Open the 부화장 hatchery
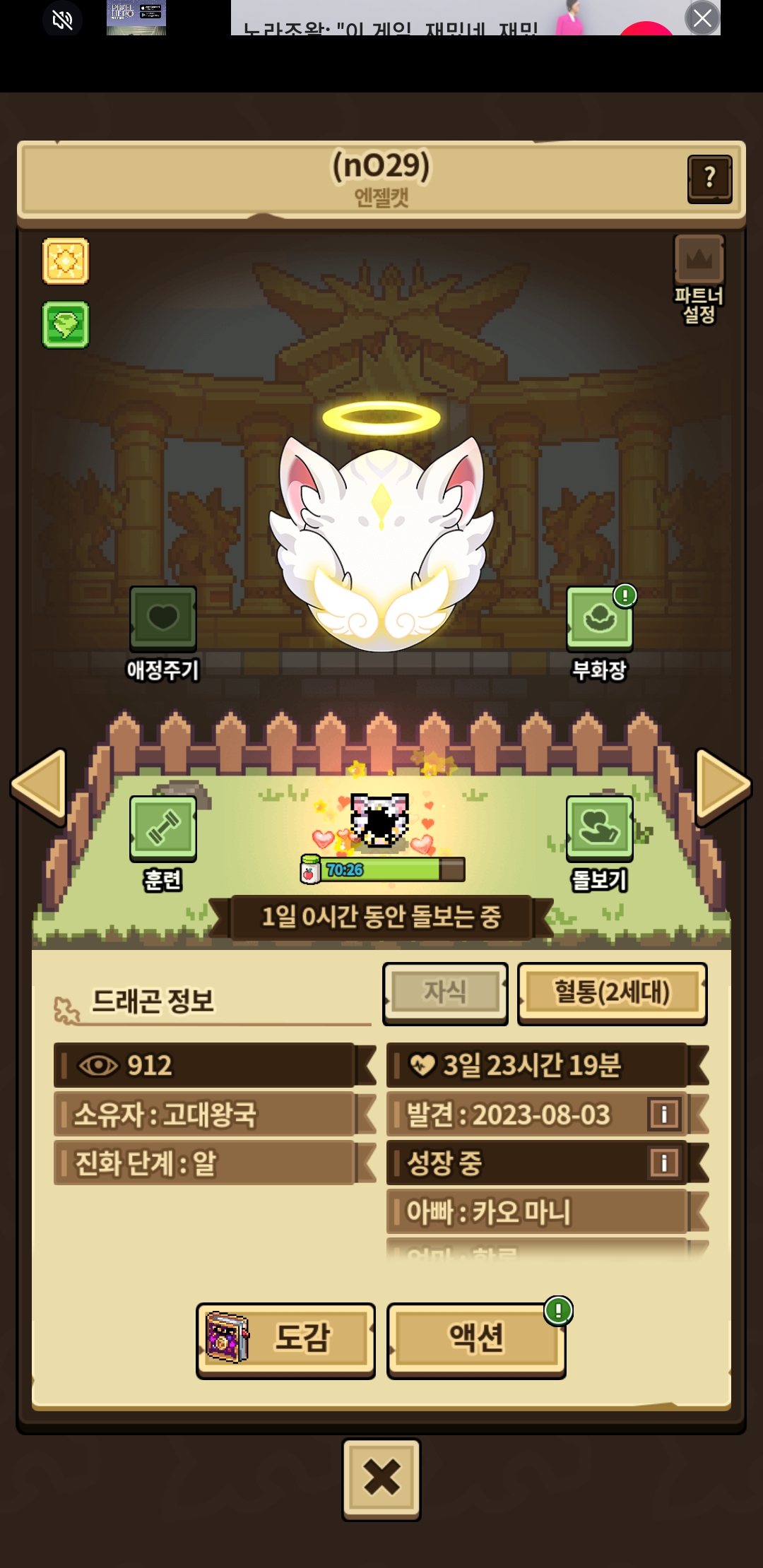 600,634
